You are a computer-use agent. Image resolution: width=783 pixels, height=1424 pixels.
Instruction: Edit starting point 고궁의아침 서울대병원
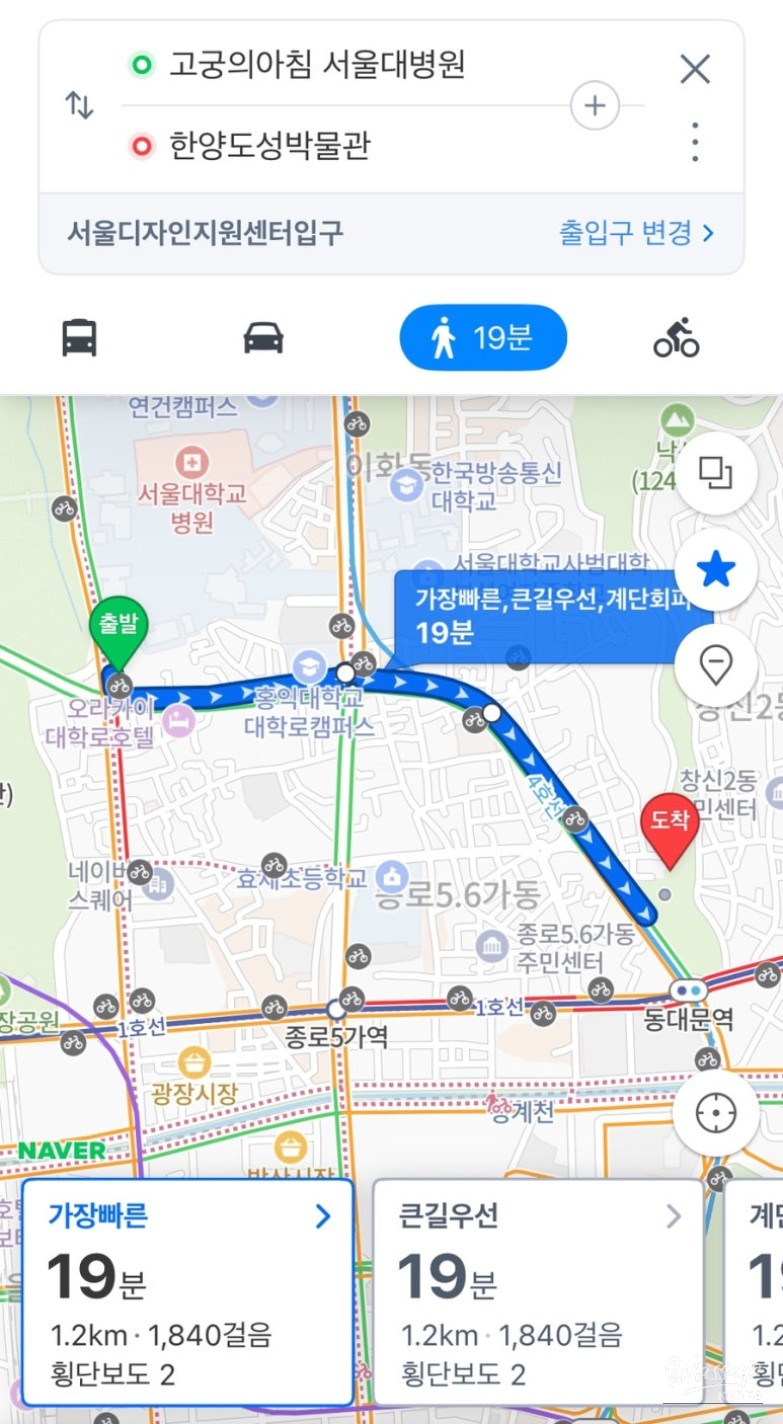pyautogui.click(x=316, y=66)
